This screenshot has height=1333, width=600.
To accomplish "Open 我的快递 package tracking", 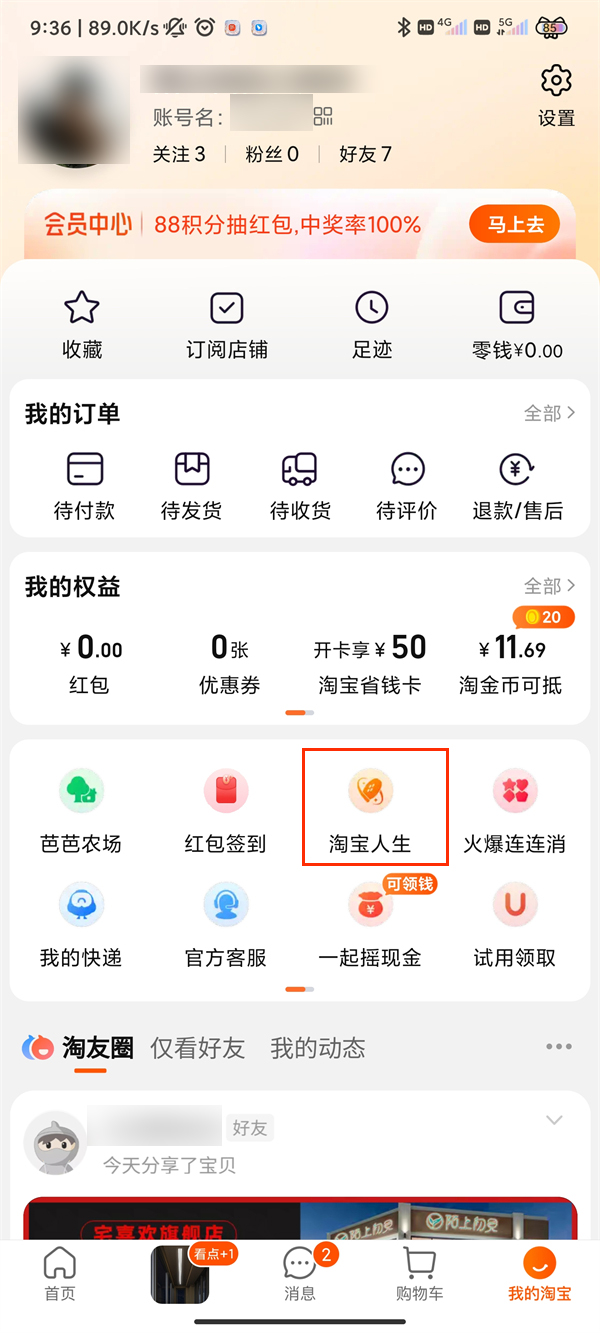I will tap(81, 924).
